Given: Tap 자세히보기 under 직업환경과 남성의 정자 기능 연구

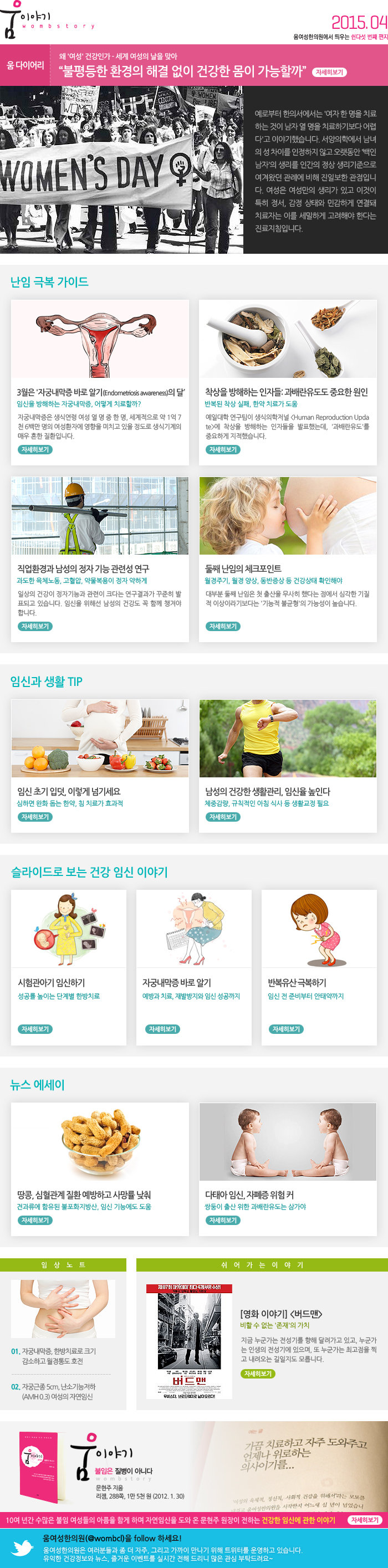Looking at the screenshot, I should point(35,626).
